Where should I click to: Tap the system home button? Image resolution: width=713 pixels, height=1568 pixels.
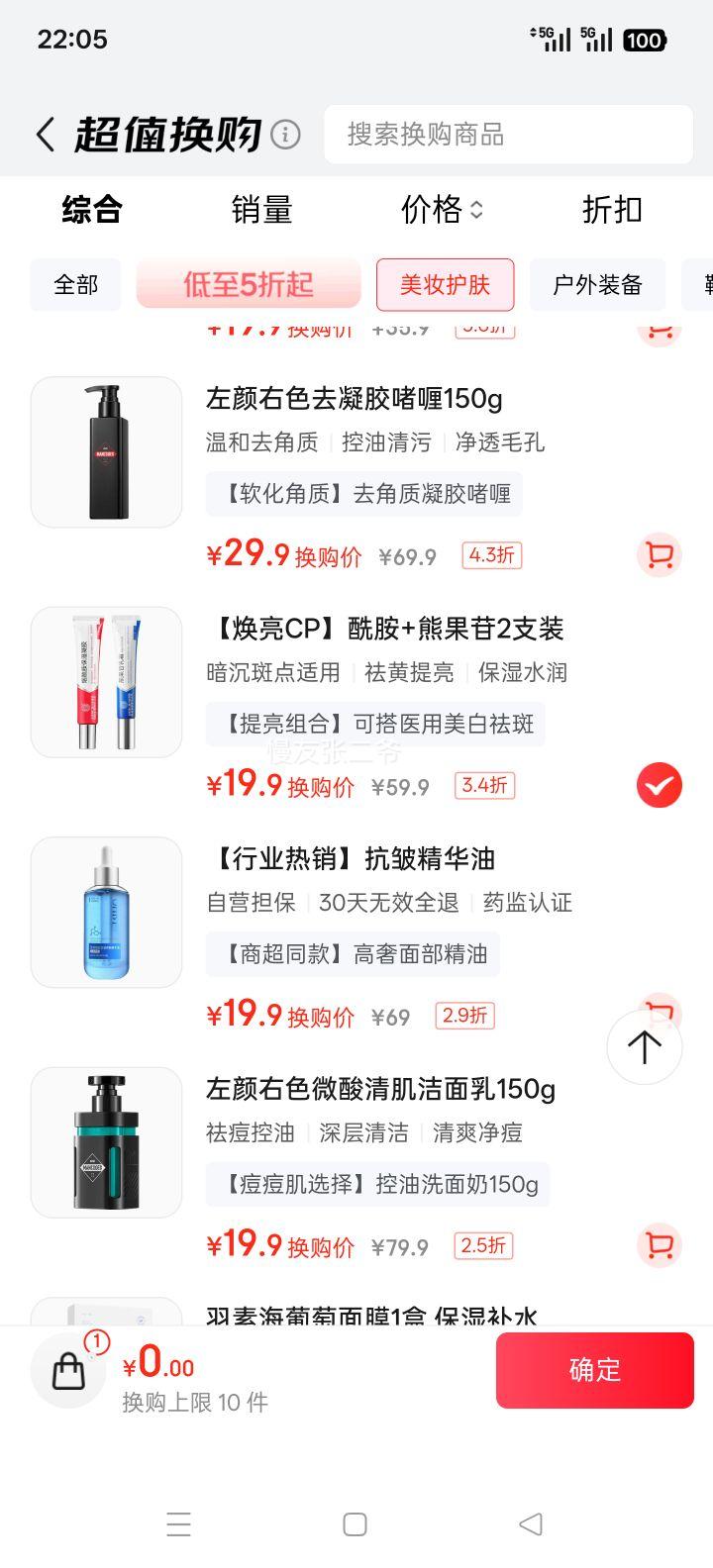pos(355,1524)
